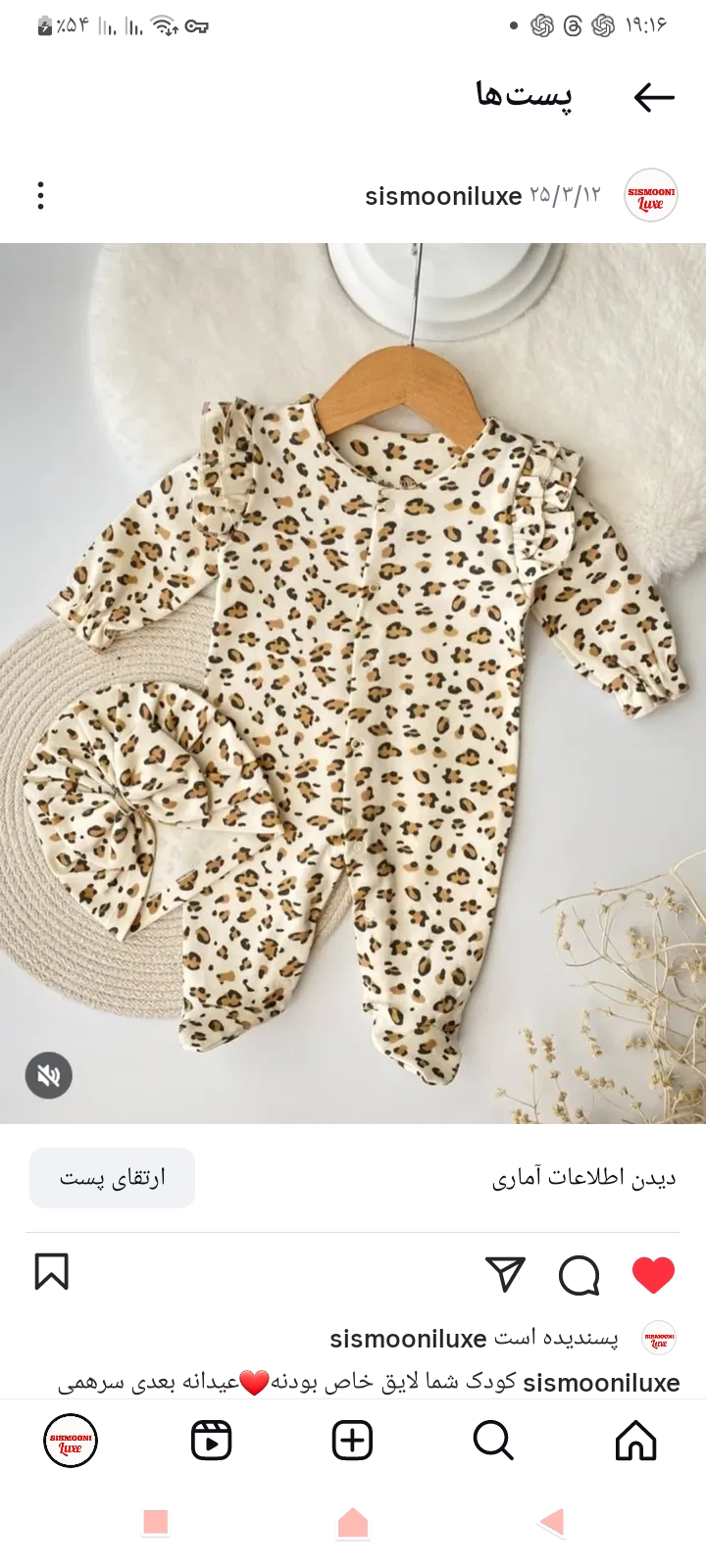Open the Search tab
The image size is (706, 1568).
(x=492, y=1441)
